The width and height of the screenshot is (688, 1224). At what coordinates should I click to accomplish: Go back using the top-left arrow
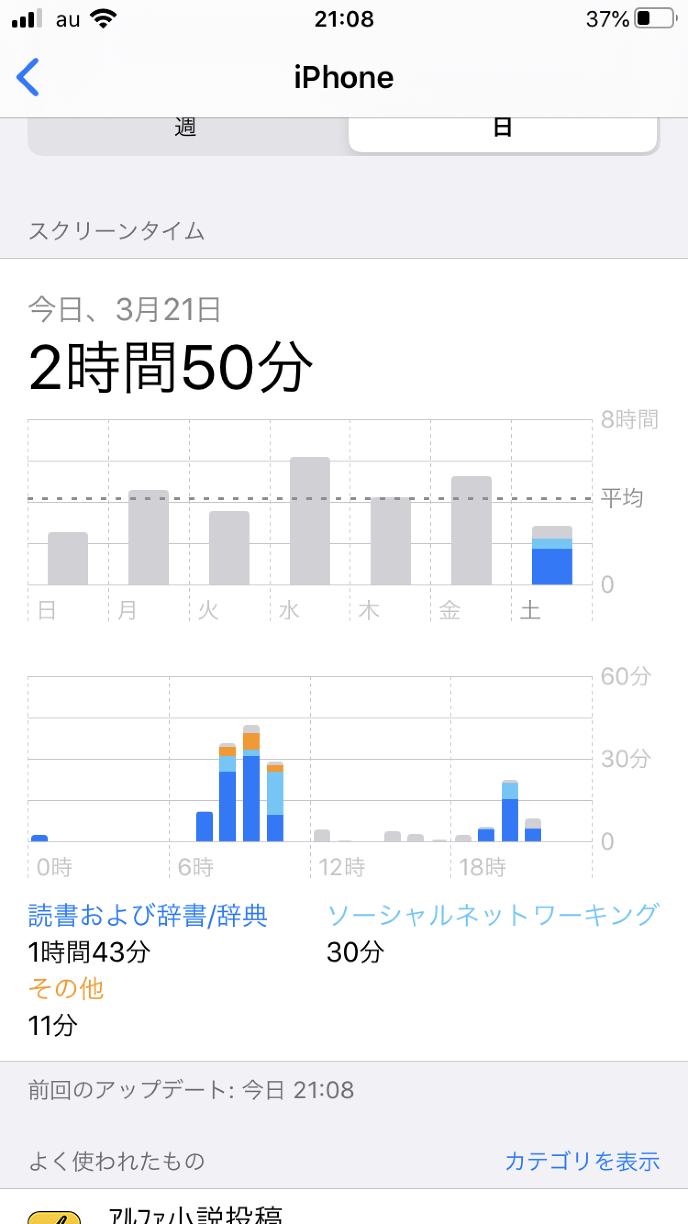[x=28, y=77]
